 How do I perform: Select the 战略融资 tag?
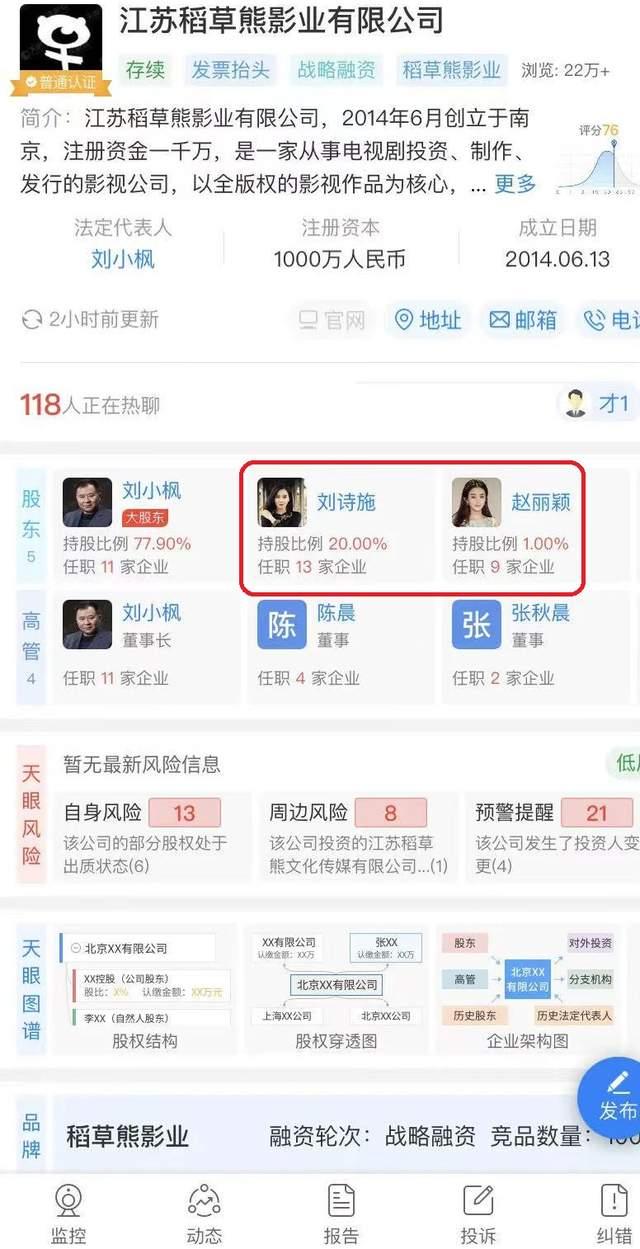pos(337,70)
